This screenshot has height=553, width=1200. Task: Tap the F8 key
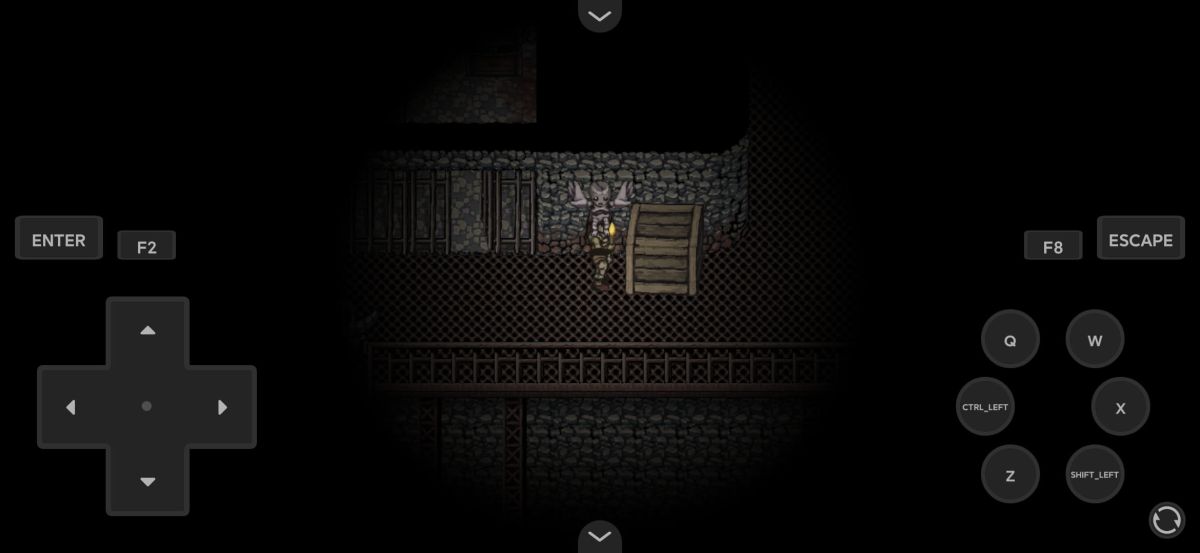pos(1053,246)
